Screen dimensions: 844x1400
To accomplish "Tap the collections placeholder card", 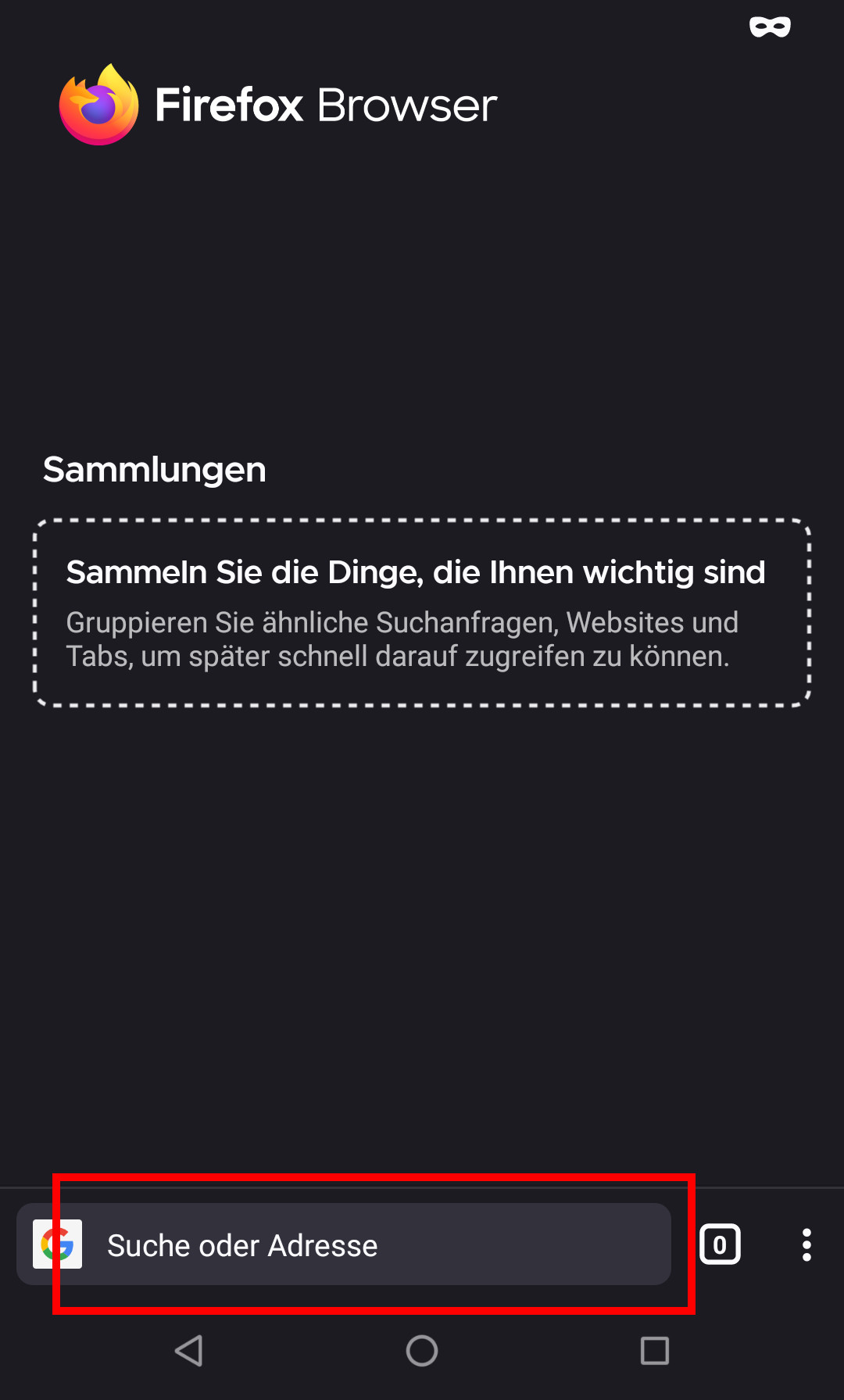I will (422, 613).
